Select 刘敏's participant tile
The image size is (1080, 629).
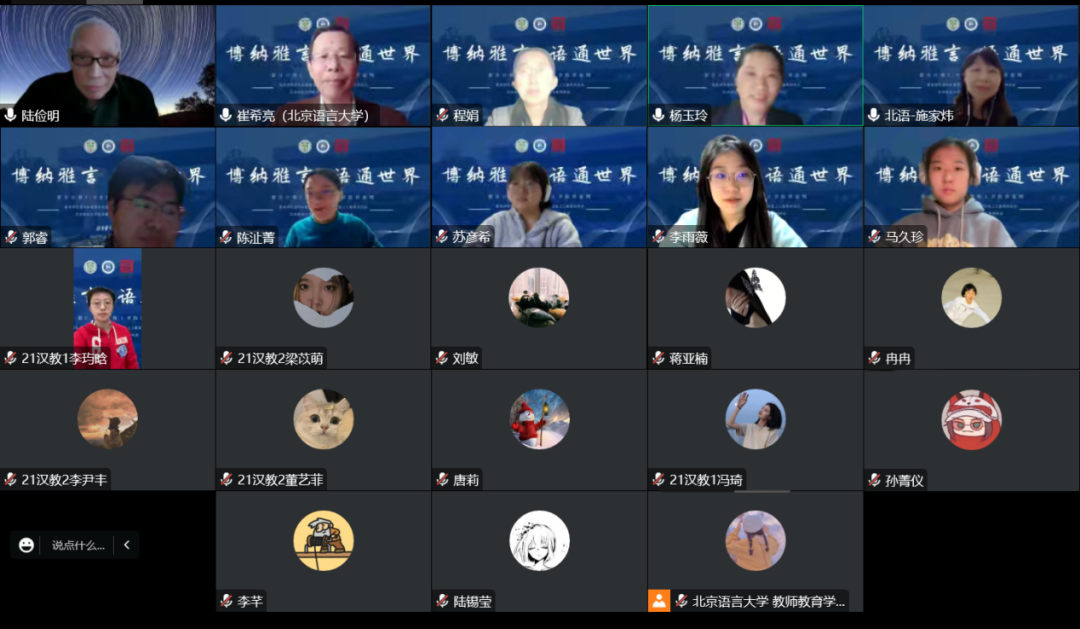tap(539, 308)
